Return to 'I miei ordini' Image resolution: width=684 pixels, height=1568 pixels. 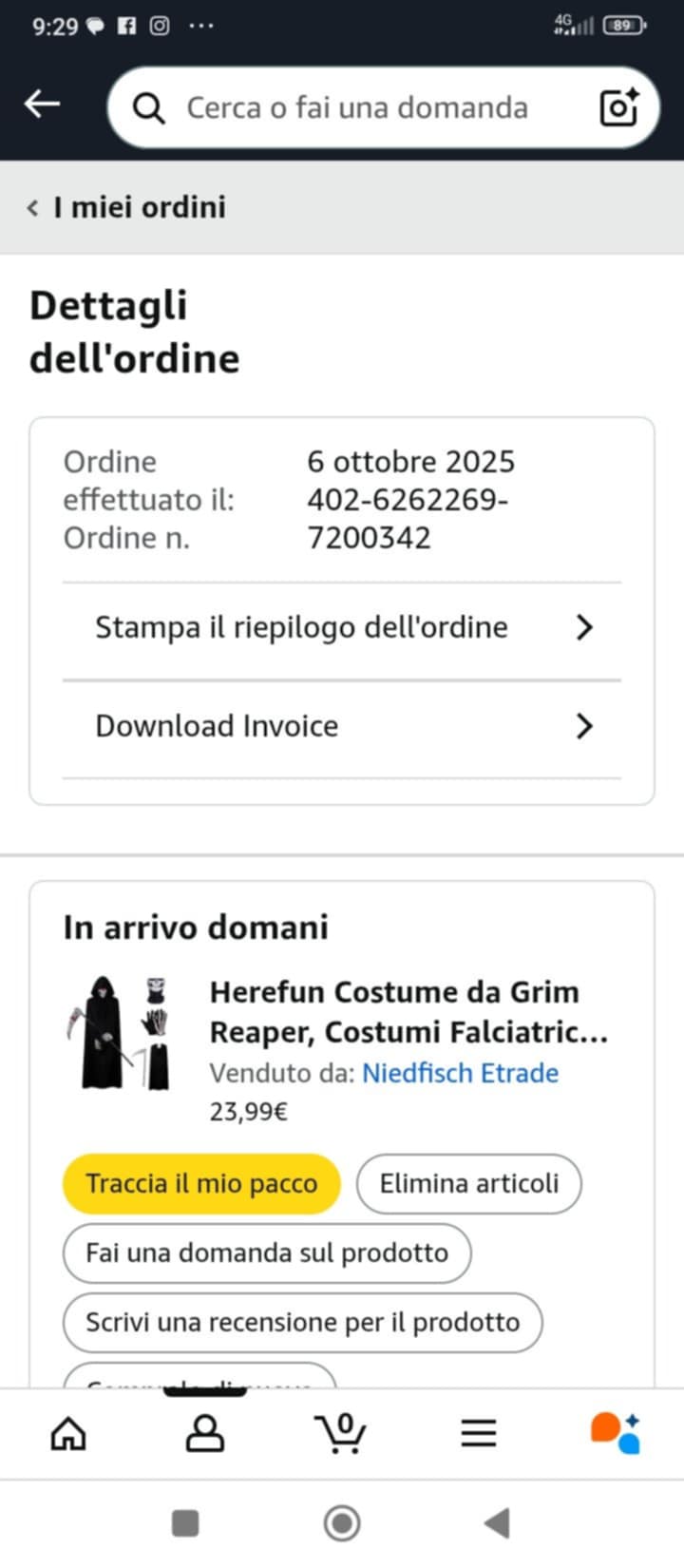tap(128, 207)
